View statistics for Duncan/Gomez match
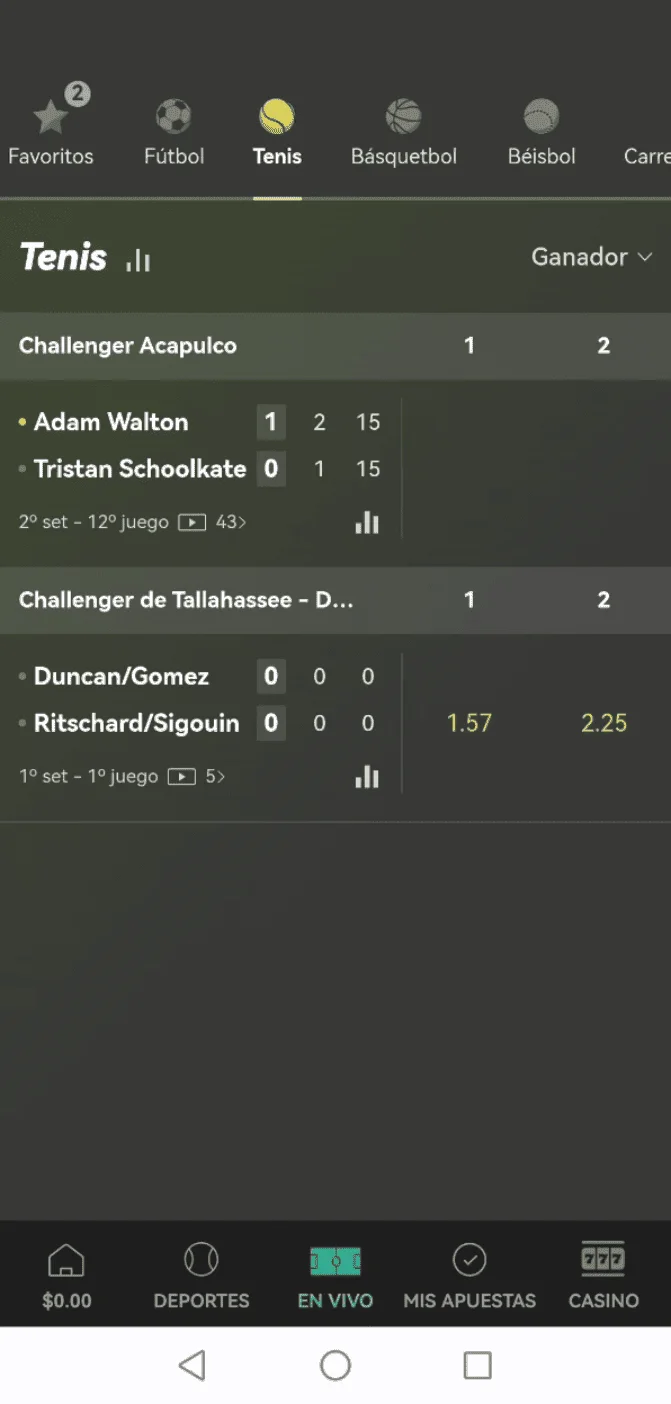Image resolution: width=671 pixels, height=1404 pixels. click(367, 777)
